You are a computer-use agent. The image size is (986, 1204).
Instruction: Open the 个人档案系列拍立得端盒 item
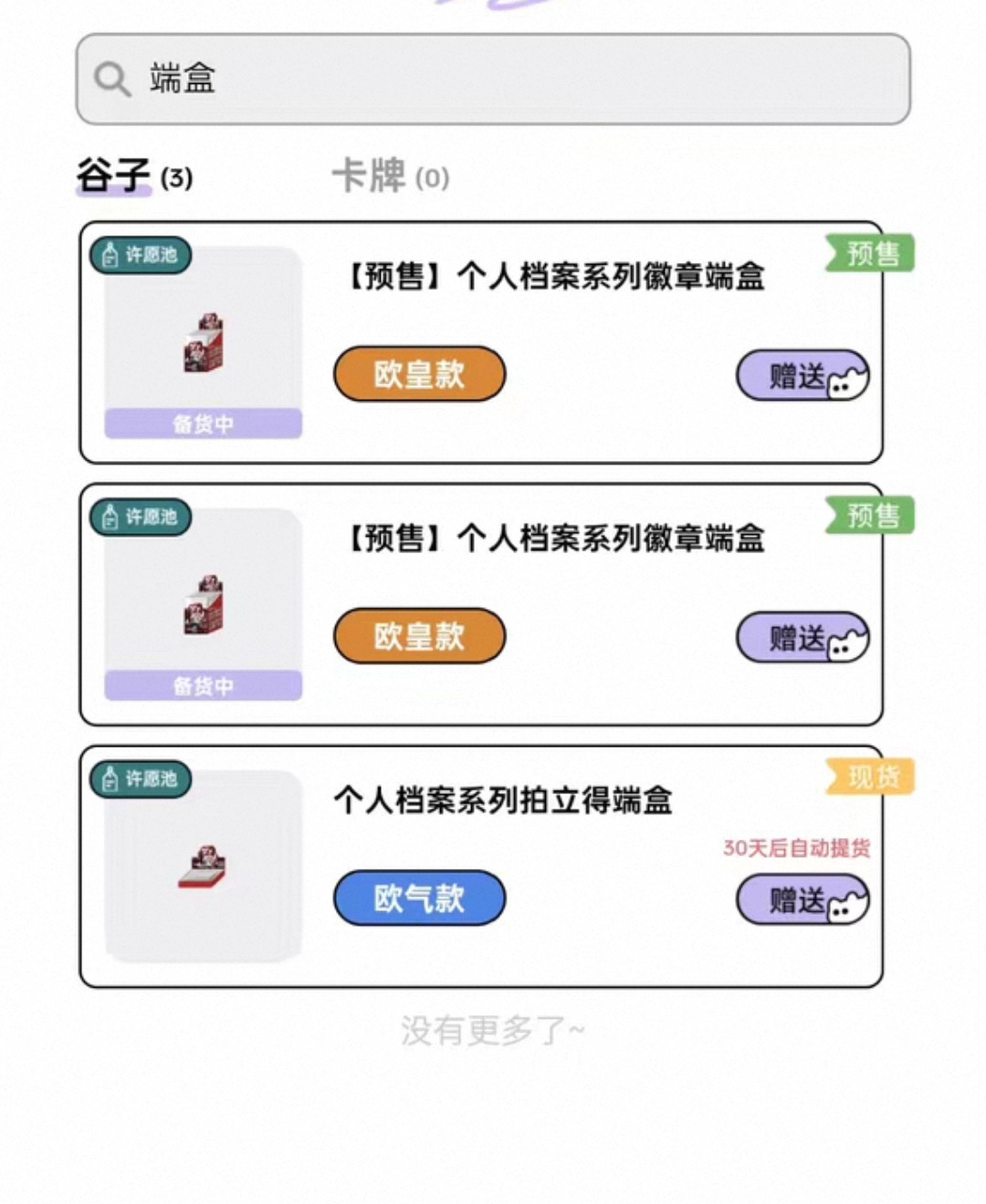pos(503,801)
